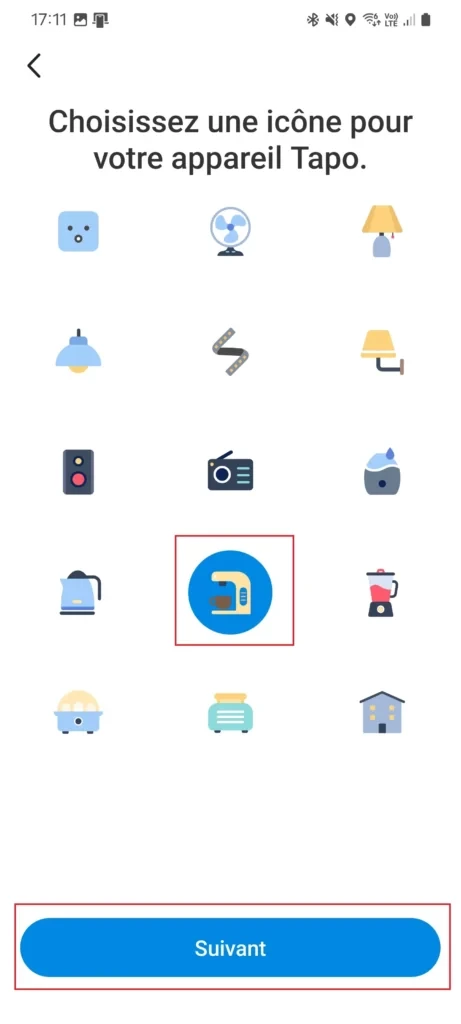
Task: Select the electric kettle icon
Action: 80,592
